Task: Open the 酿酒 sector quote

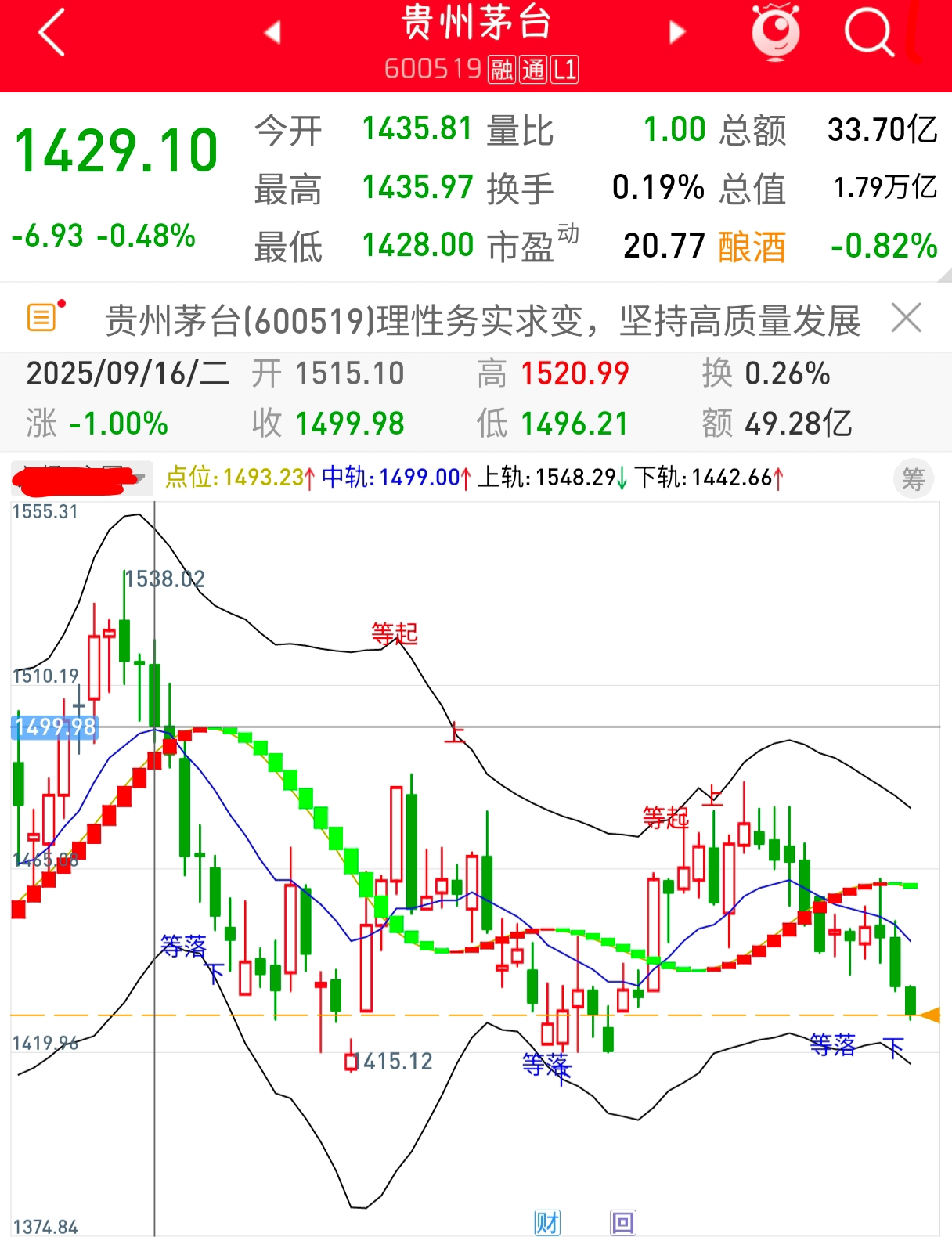Action: [x=753, y=247]
